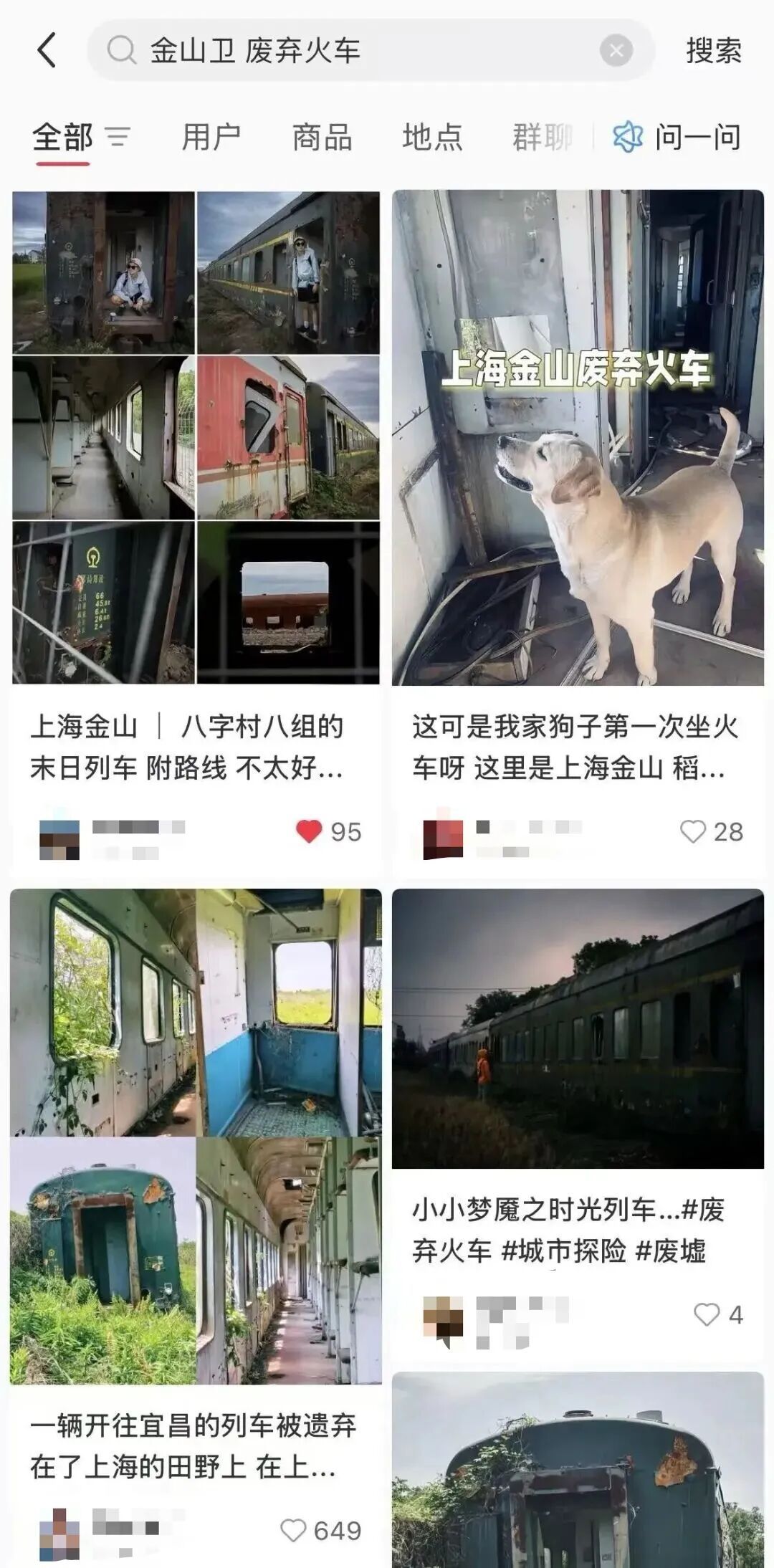Viewport: 774px width, 1568px height.
Task: Switch to the 群聊 tab
Action: (542, 137)
